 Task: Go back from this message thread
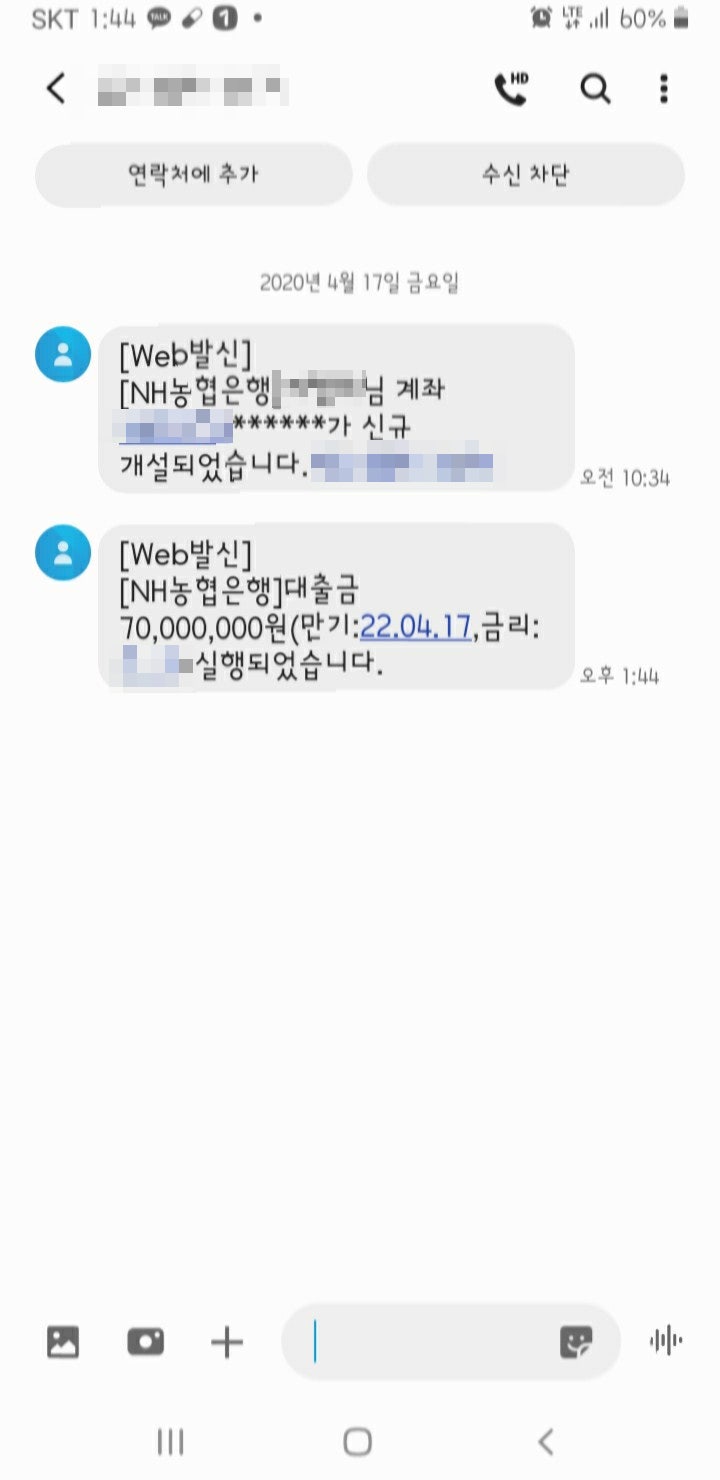tap(56, 89)
